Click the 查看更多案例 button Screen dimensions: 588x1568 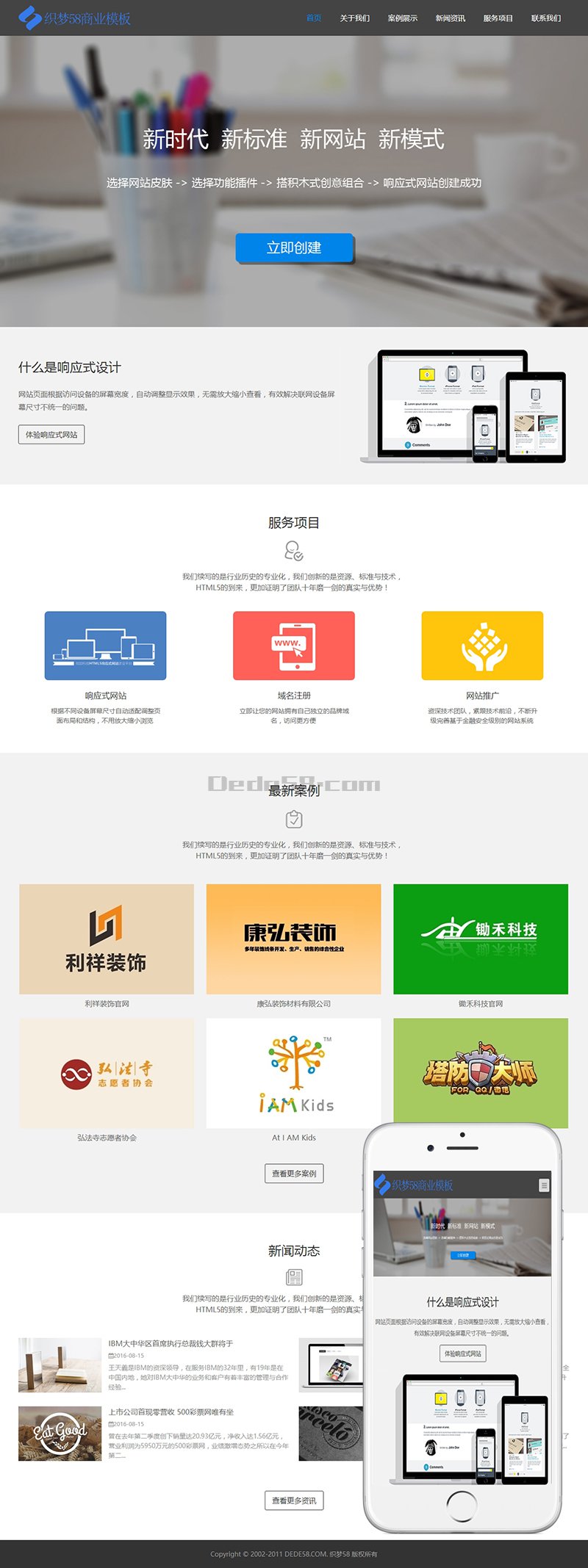point(294,1173)
